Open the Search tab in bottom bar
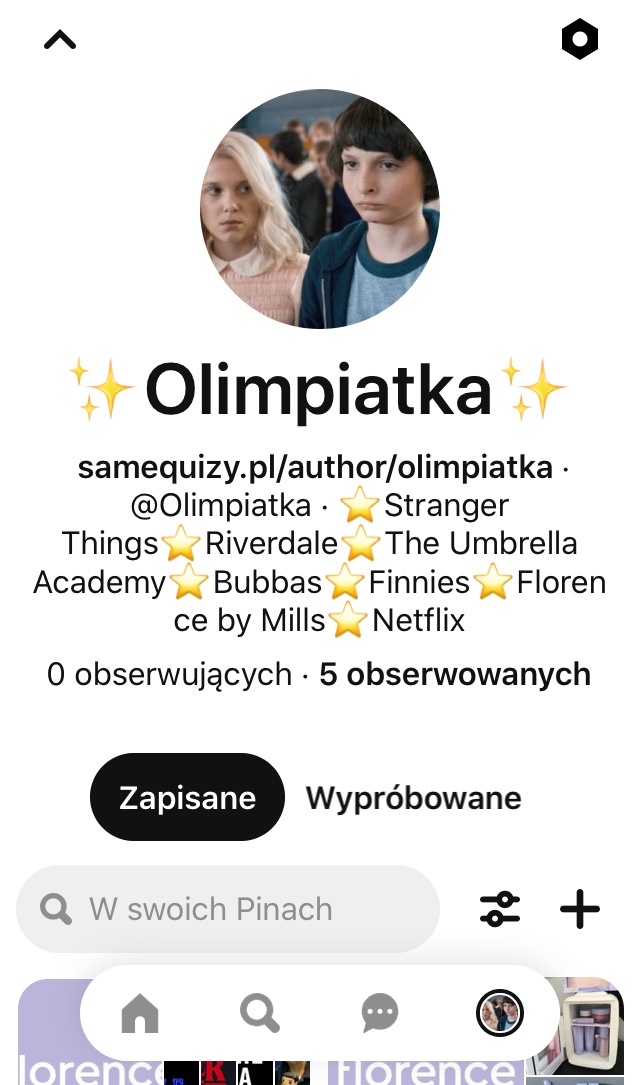 tap(260, 1014)
